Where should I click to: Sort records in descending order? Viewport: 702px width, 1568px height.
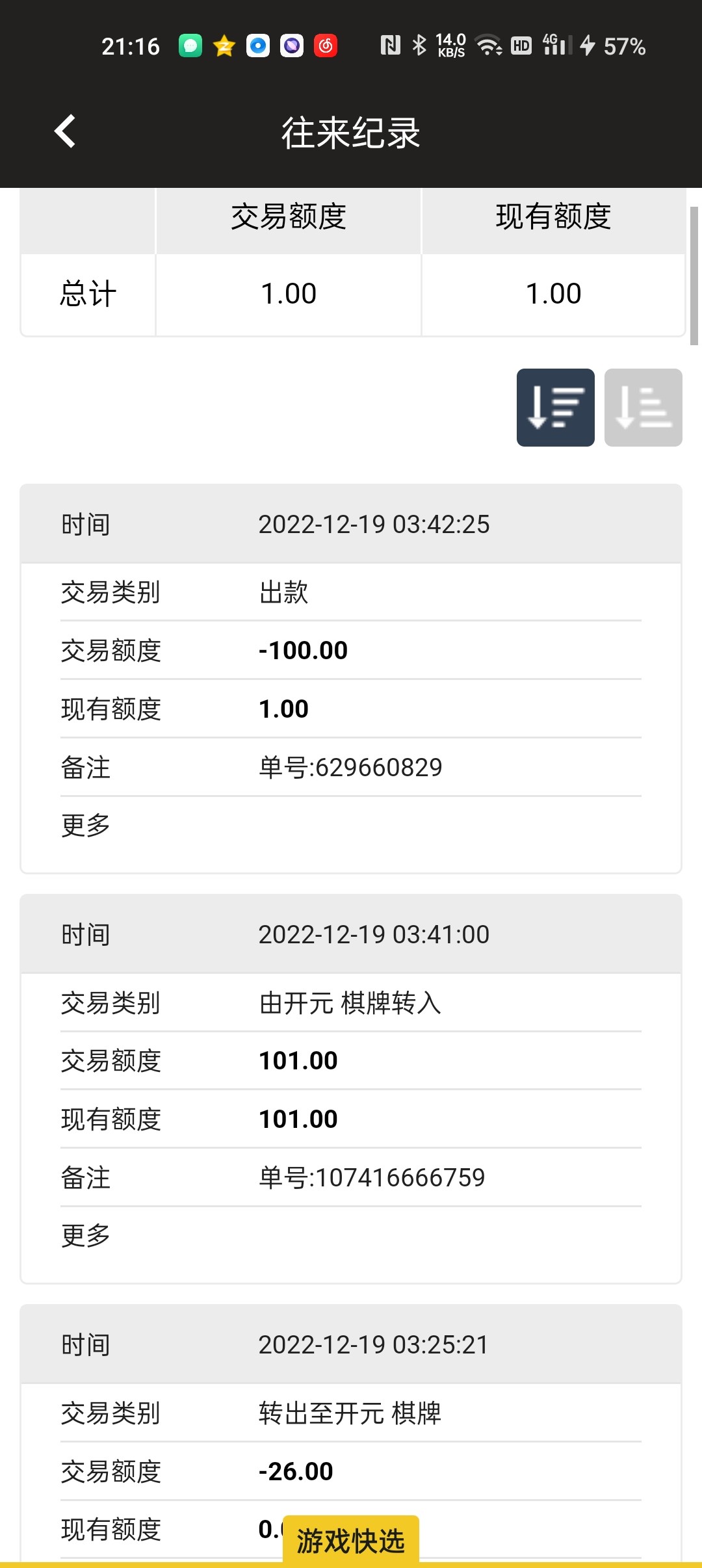555,408
